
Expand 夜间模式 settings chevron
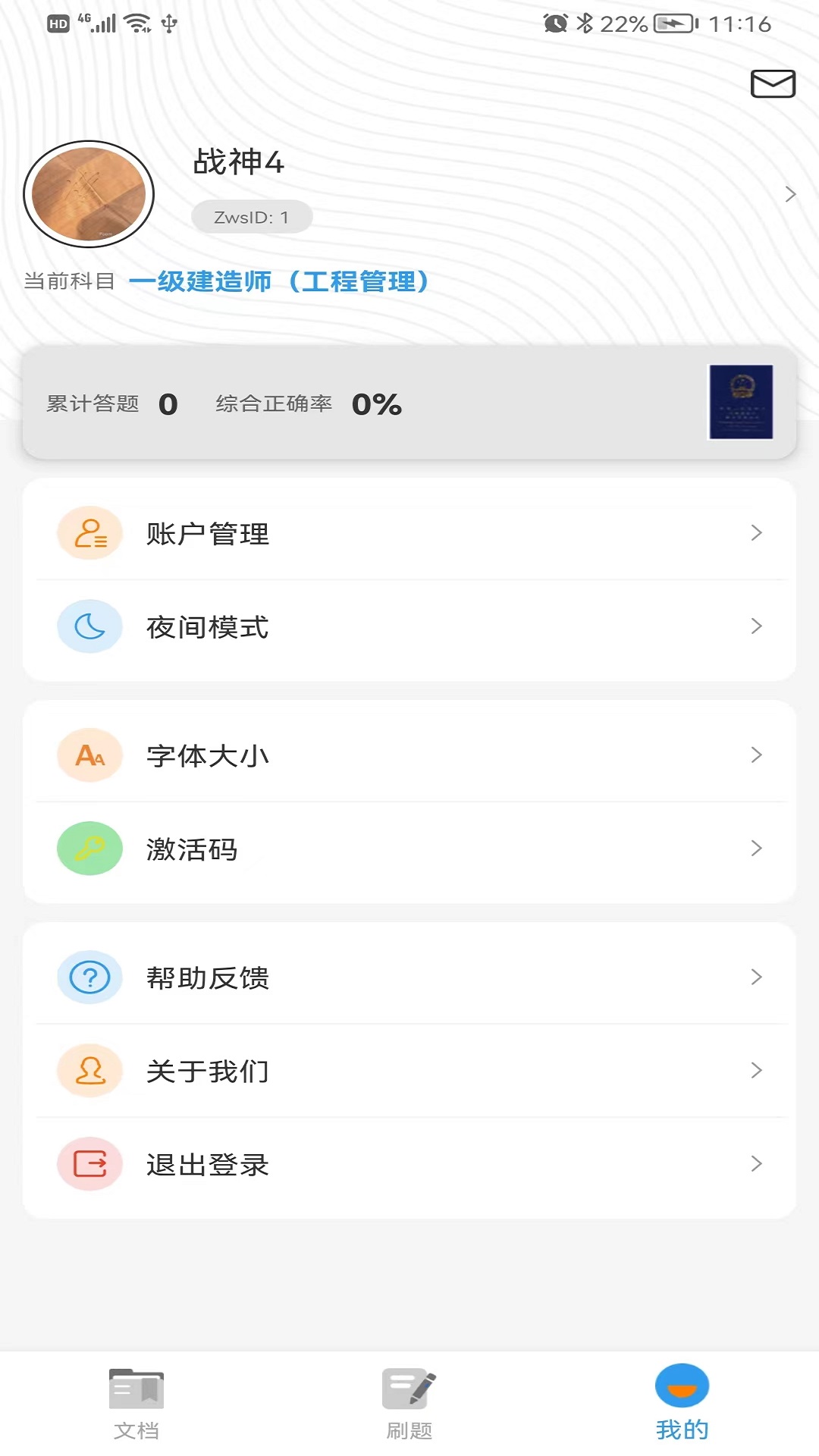[756, 626]
